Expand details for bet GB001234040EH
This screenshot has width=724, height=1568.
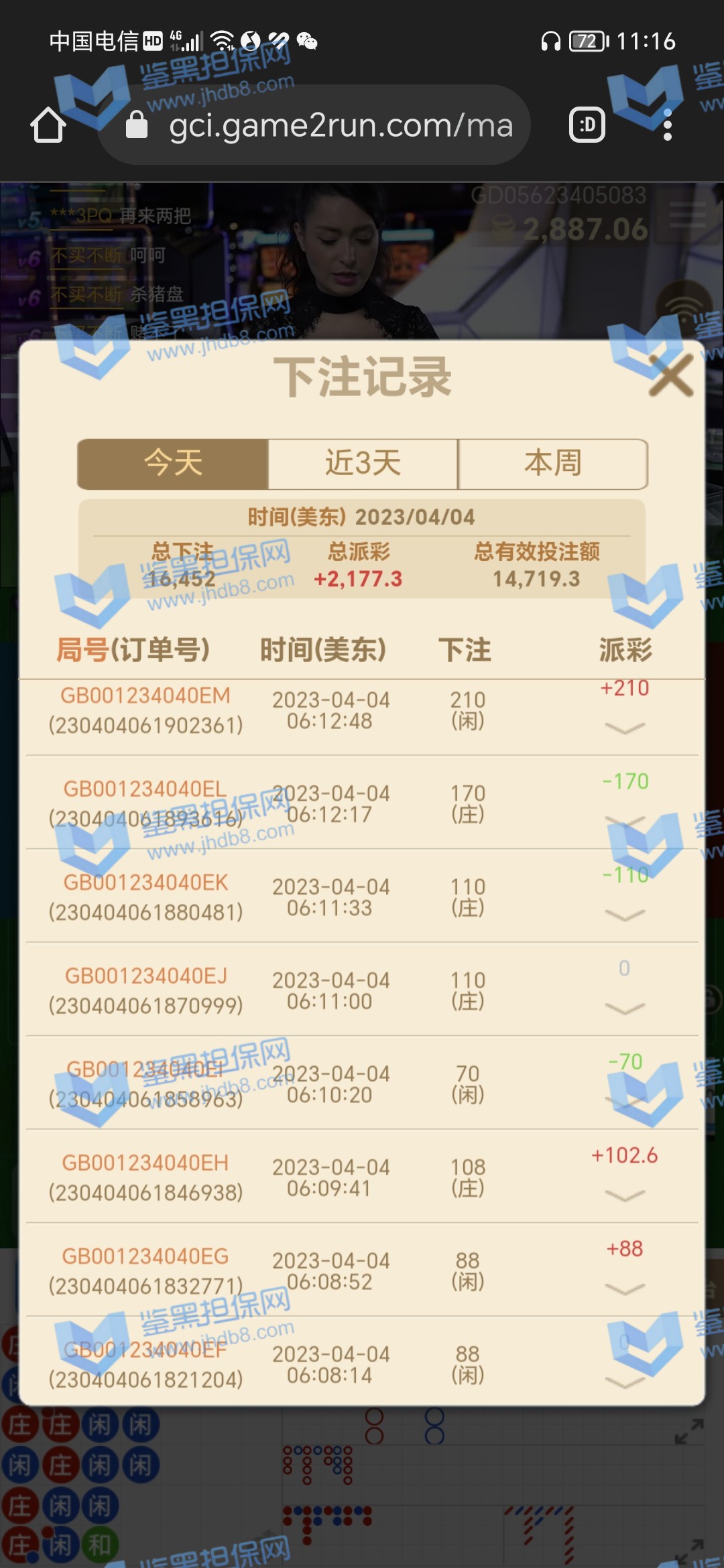(624, 1195)
